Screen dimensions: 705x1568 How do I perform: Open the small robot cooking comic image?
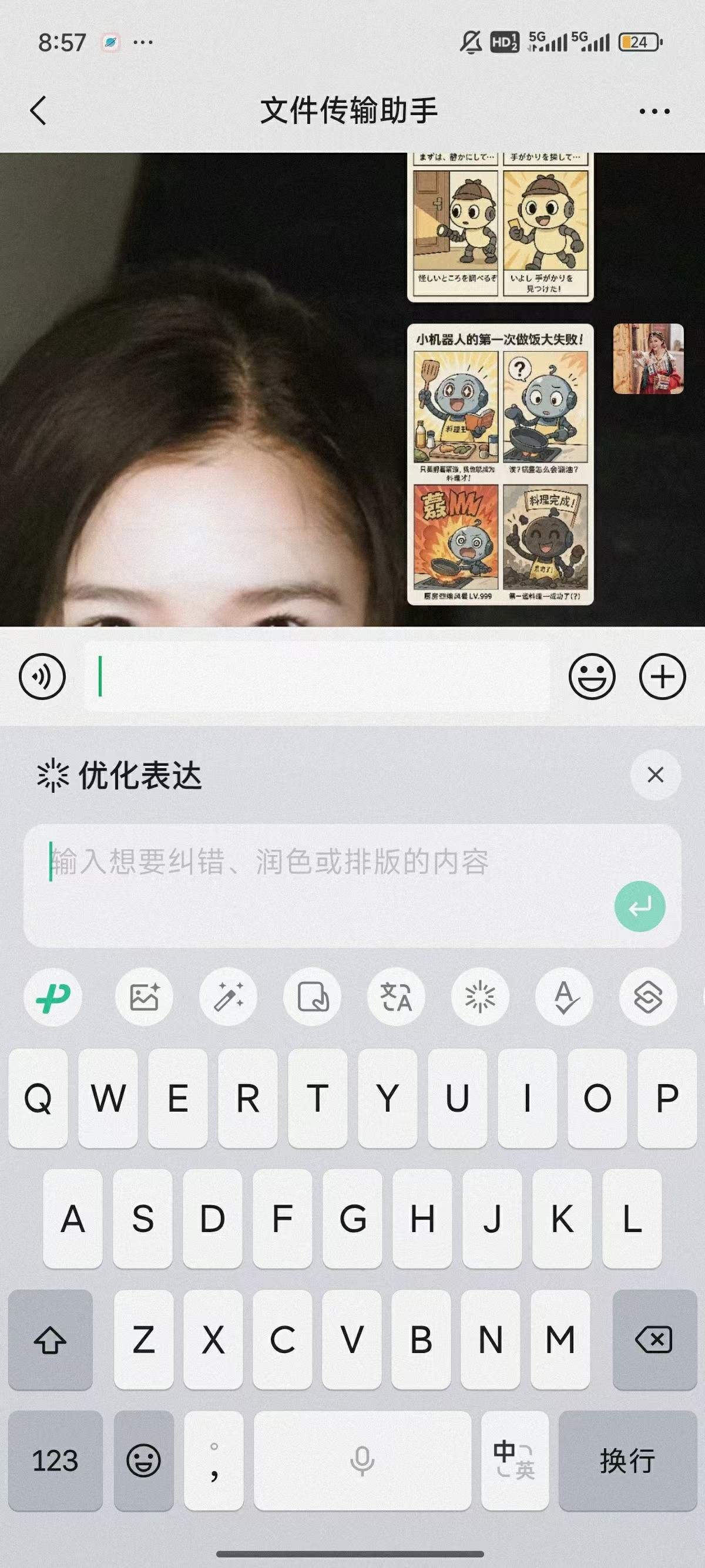500,465
